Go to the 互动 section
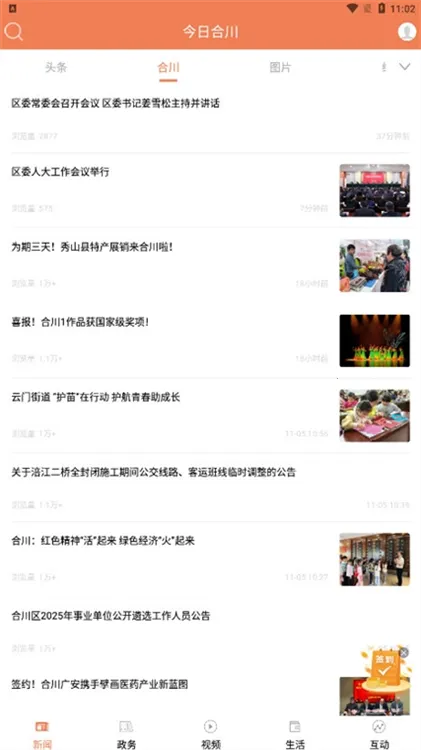Viewport: 421px width, 750px height. (379, 735)
